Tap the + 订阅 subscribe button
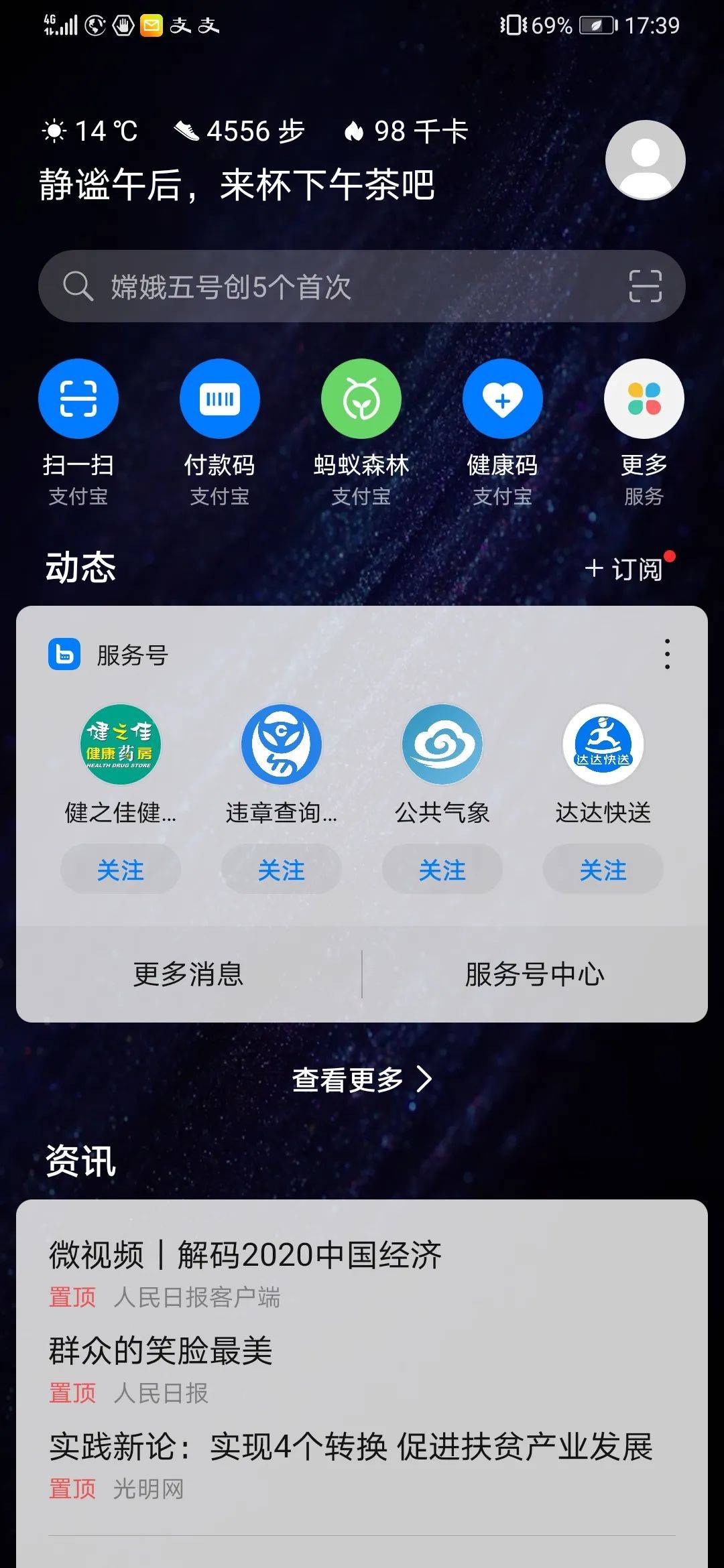 click(625, 569)
